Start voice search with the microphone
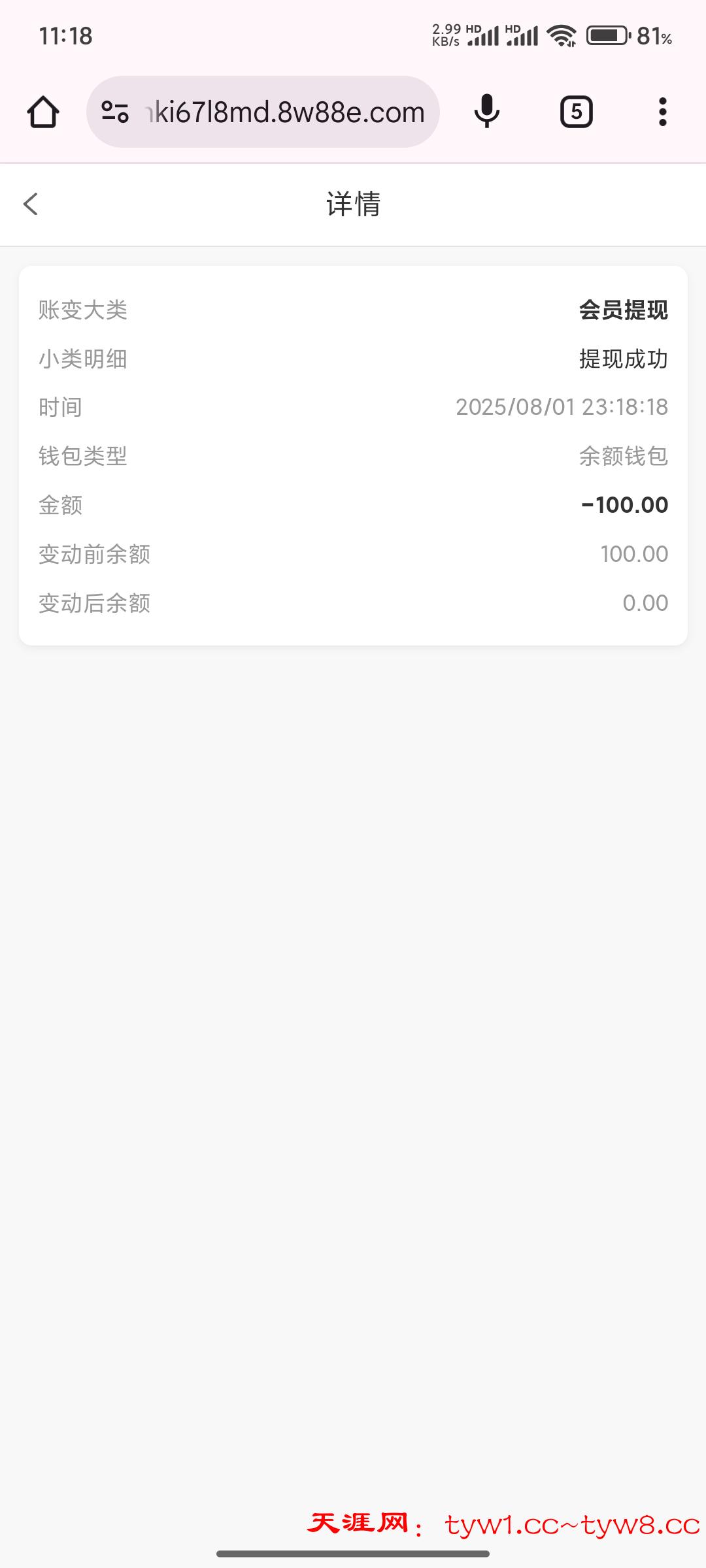 [x=486, y=112]
